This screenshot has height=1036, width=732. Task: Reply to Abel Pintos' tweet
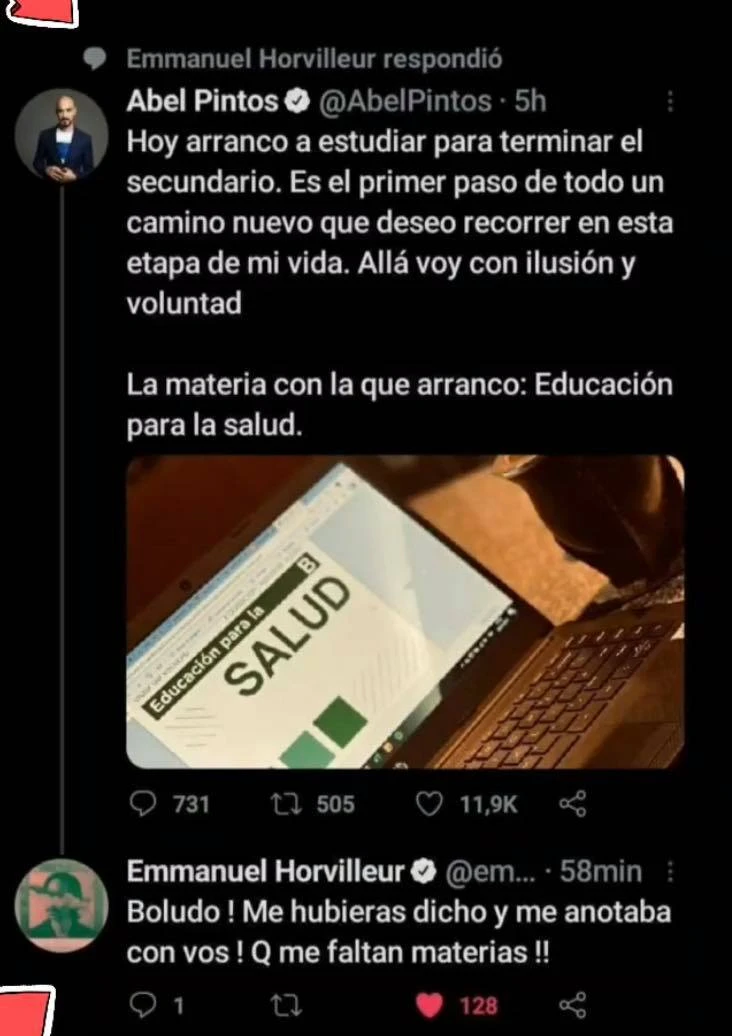pyautogui.click(x=145, y=804)
